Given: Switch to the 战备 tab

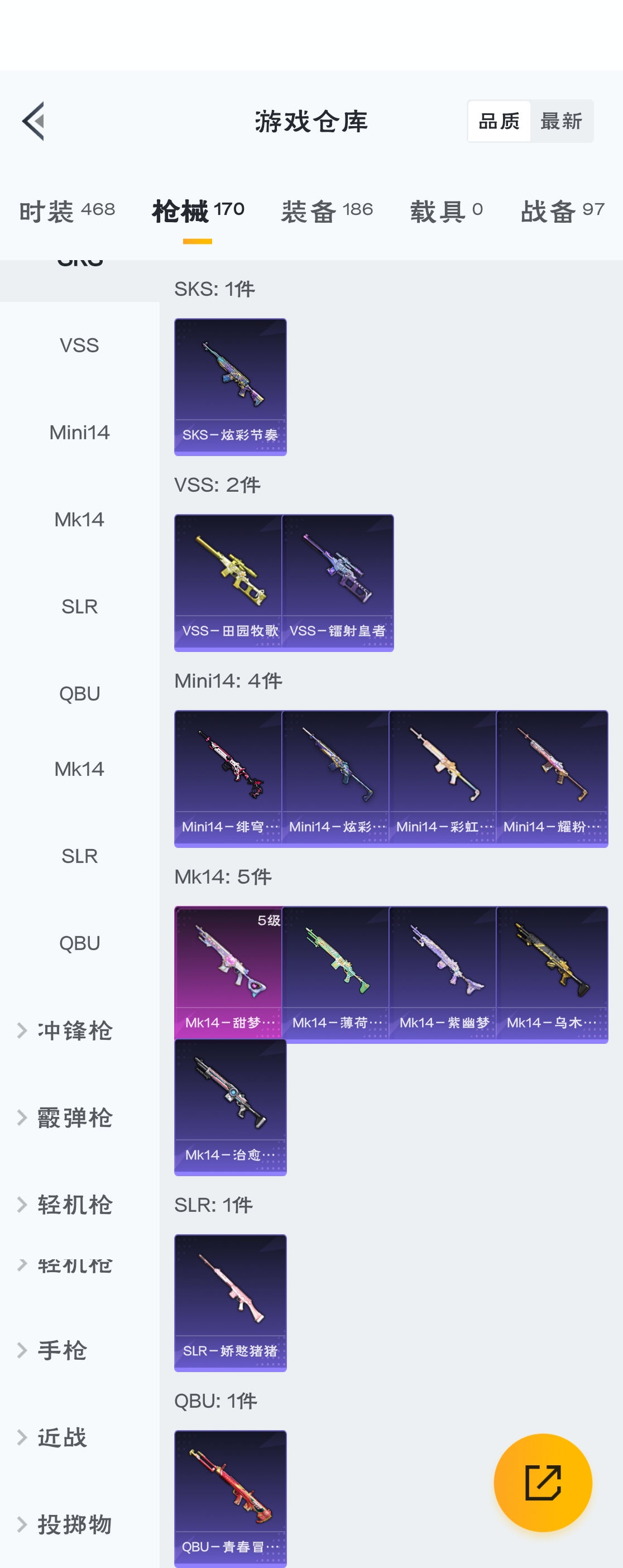Looking at the screenshot, I should pos(562,211).
